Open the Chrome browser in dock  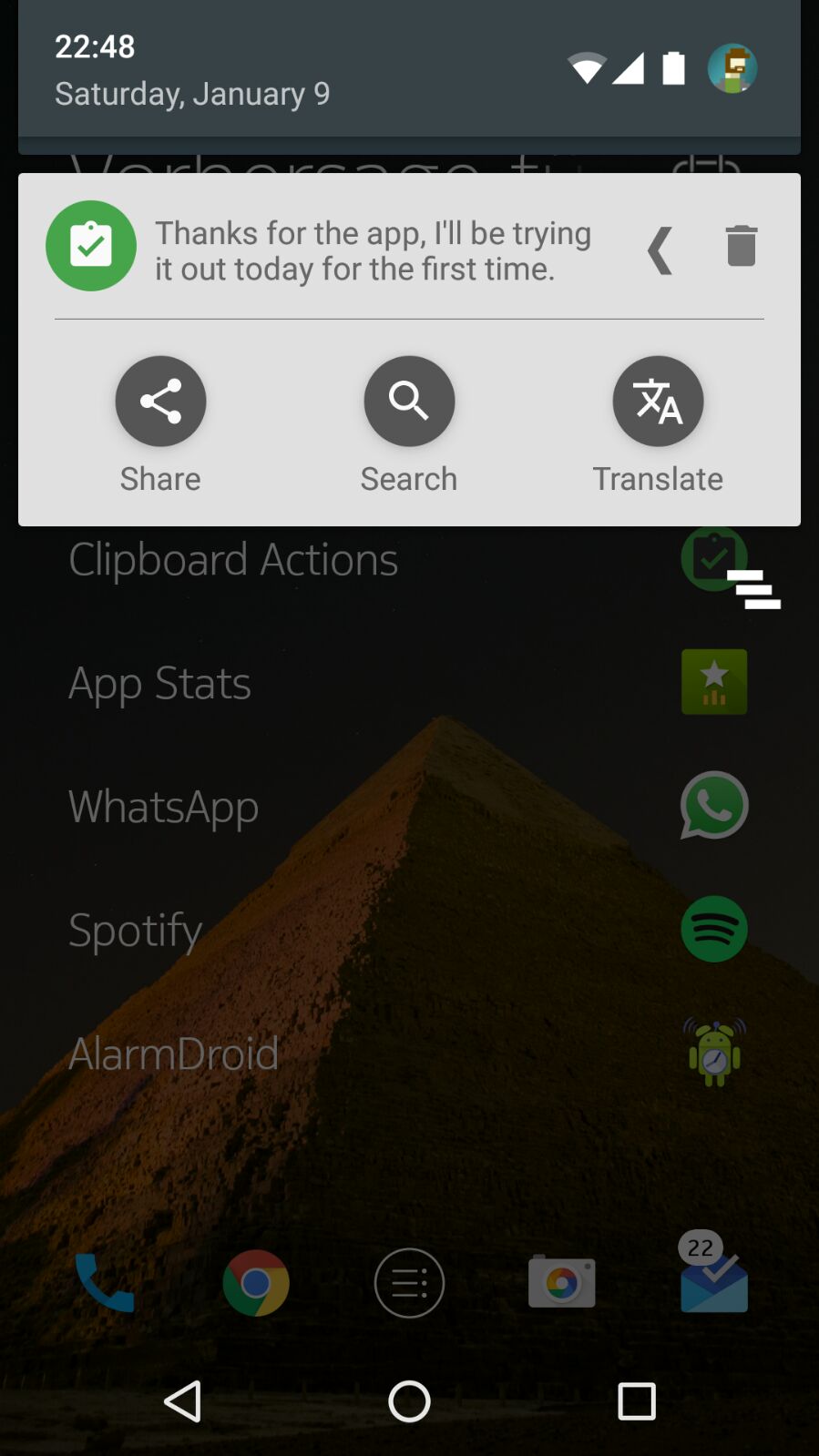[256, 1283]
